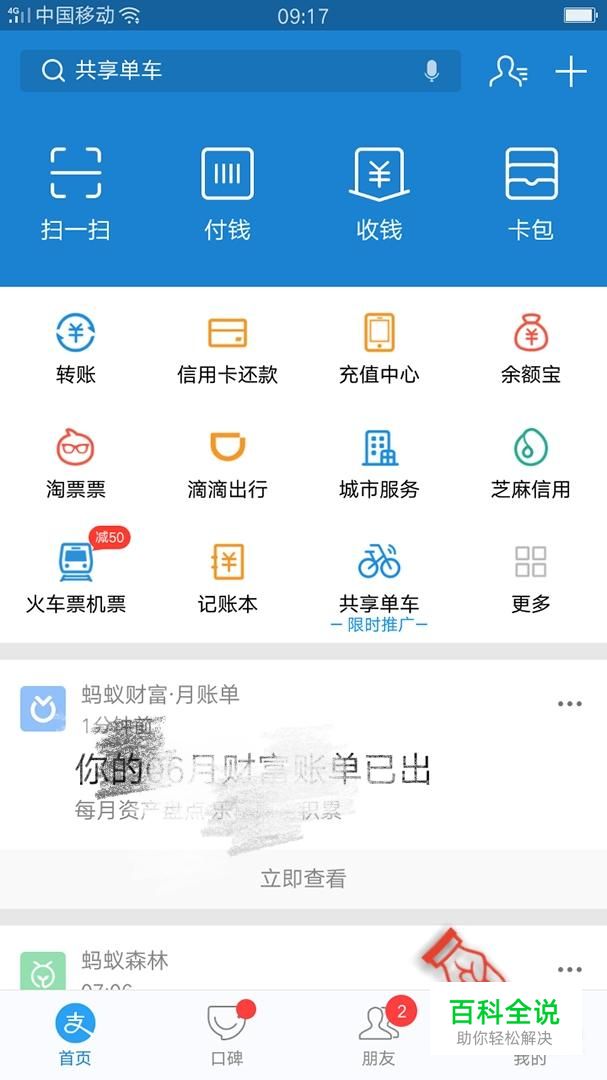Open 卡包 card wallet
This screenshot has height=1080, width=607.
531,194
